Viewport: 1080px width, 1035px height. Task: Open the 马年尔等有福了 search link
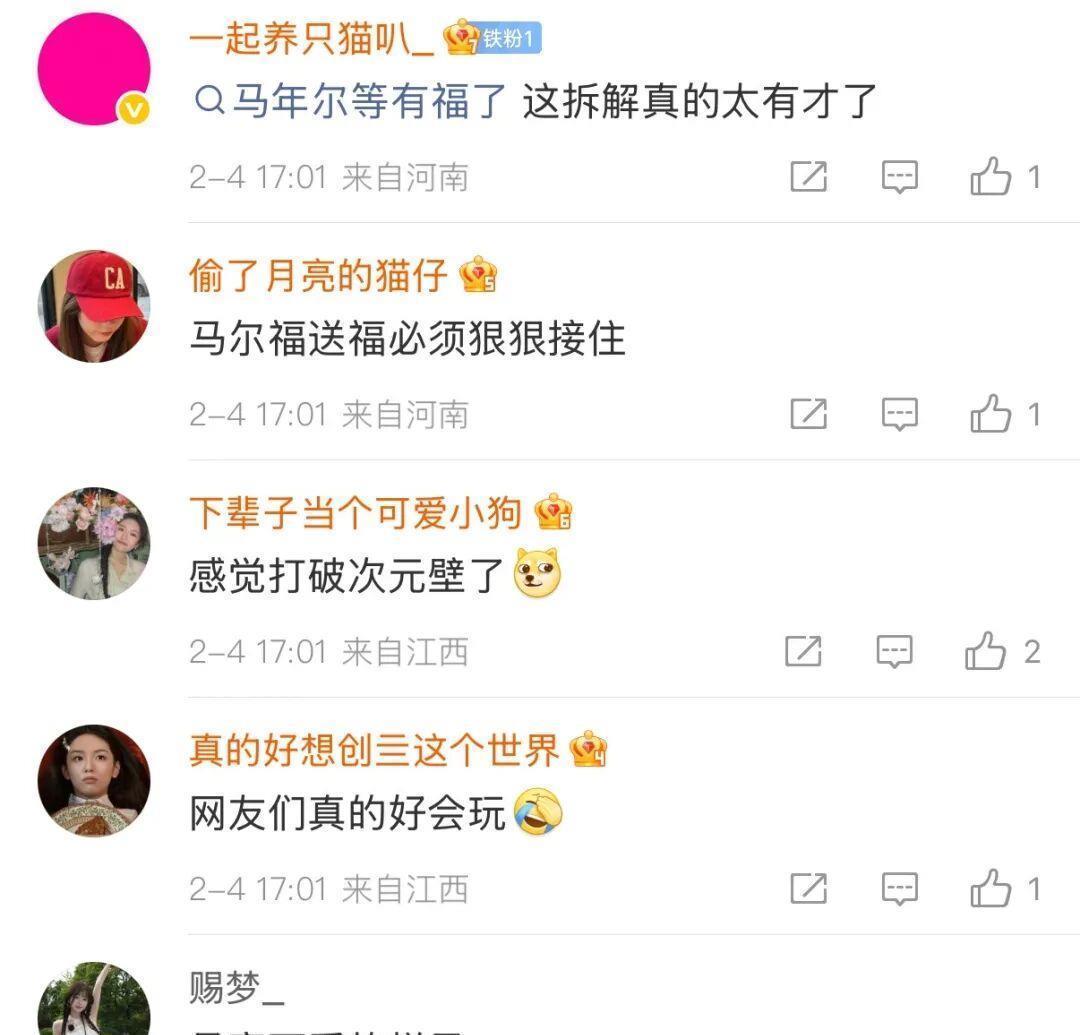click(351, 101)
